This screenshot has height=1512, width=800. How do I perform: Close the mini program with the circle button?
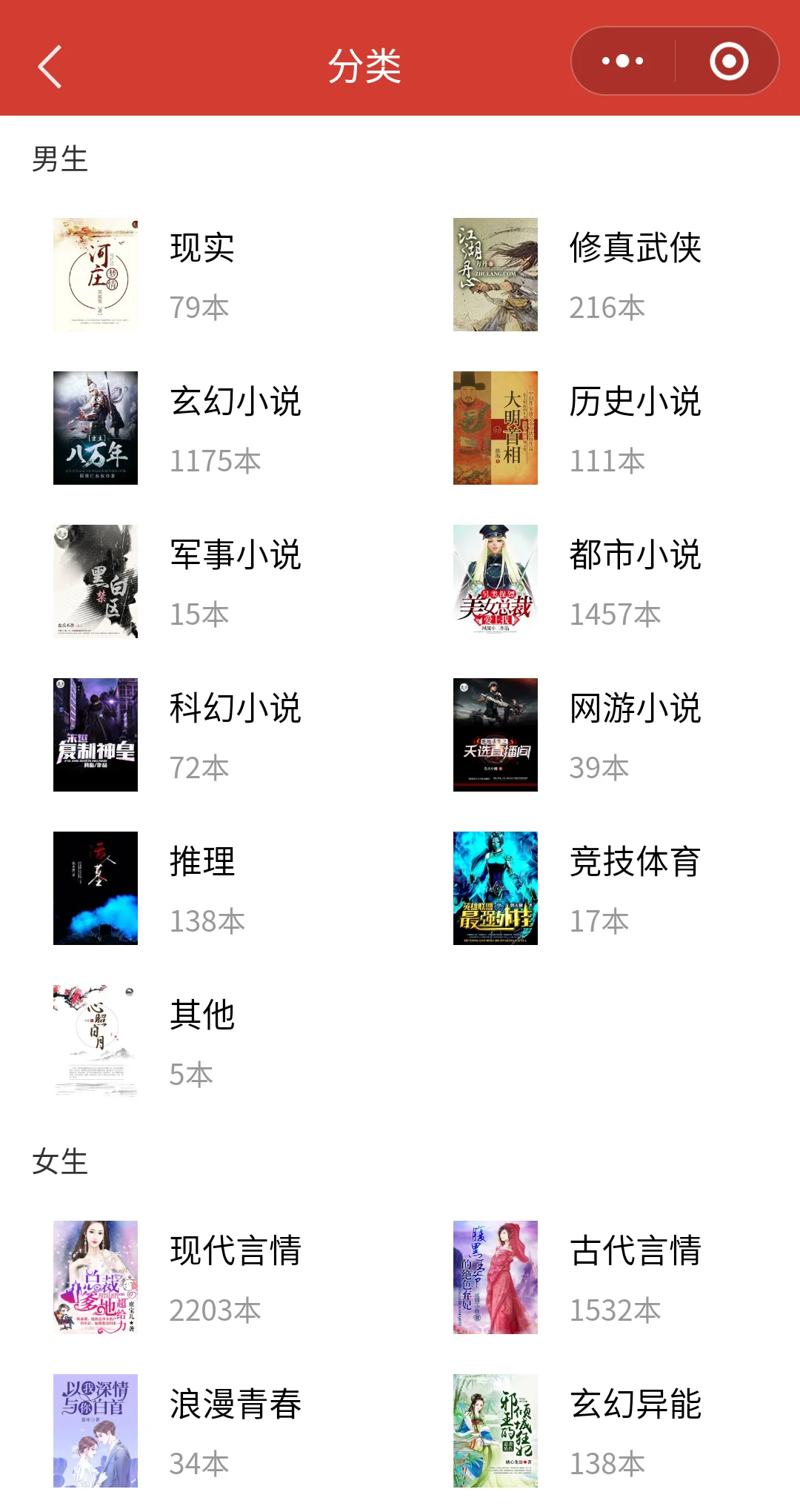729,62
